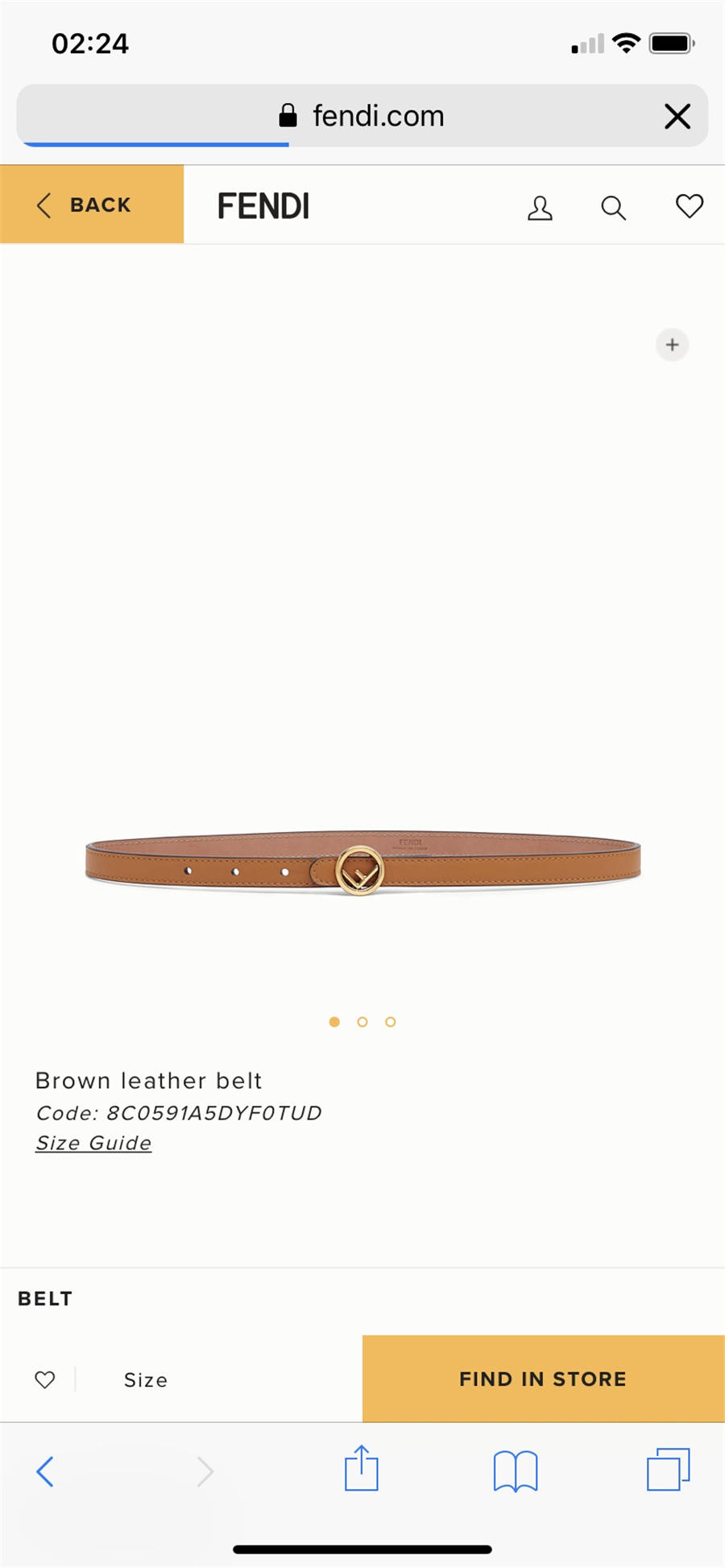Zoom product image with plus icon

(672, 345)
